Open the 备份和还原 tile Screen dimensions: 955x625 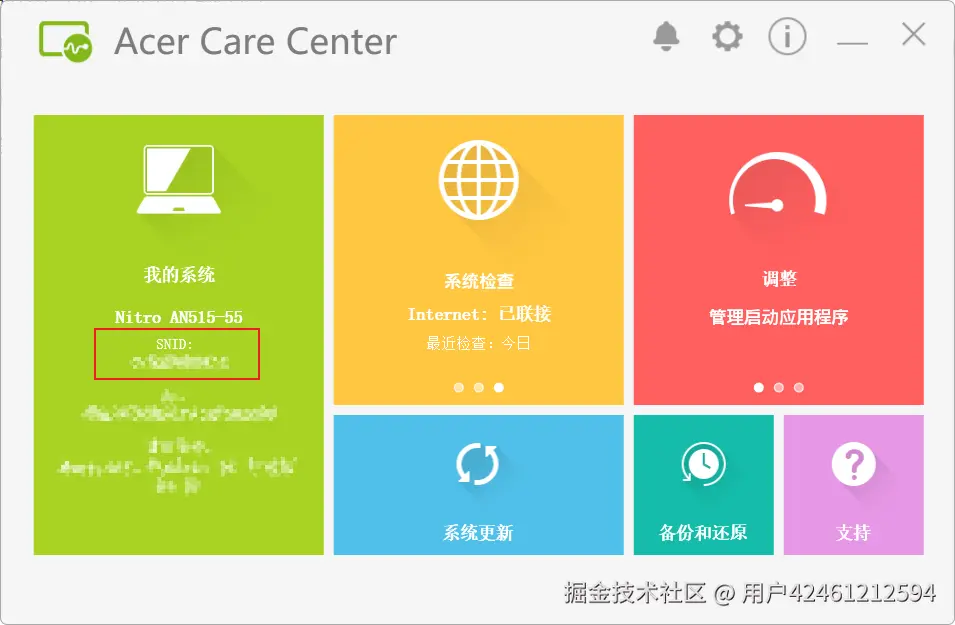[703, 485]
